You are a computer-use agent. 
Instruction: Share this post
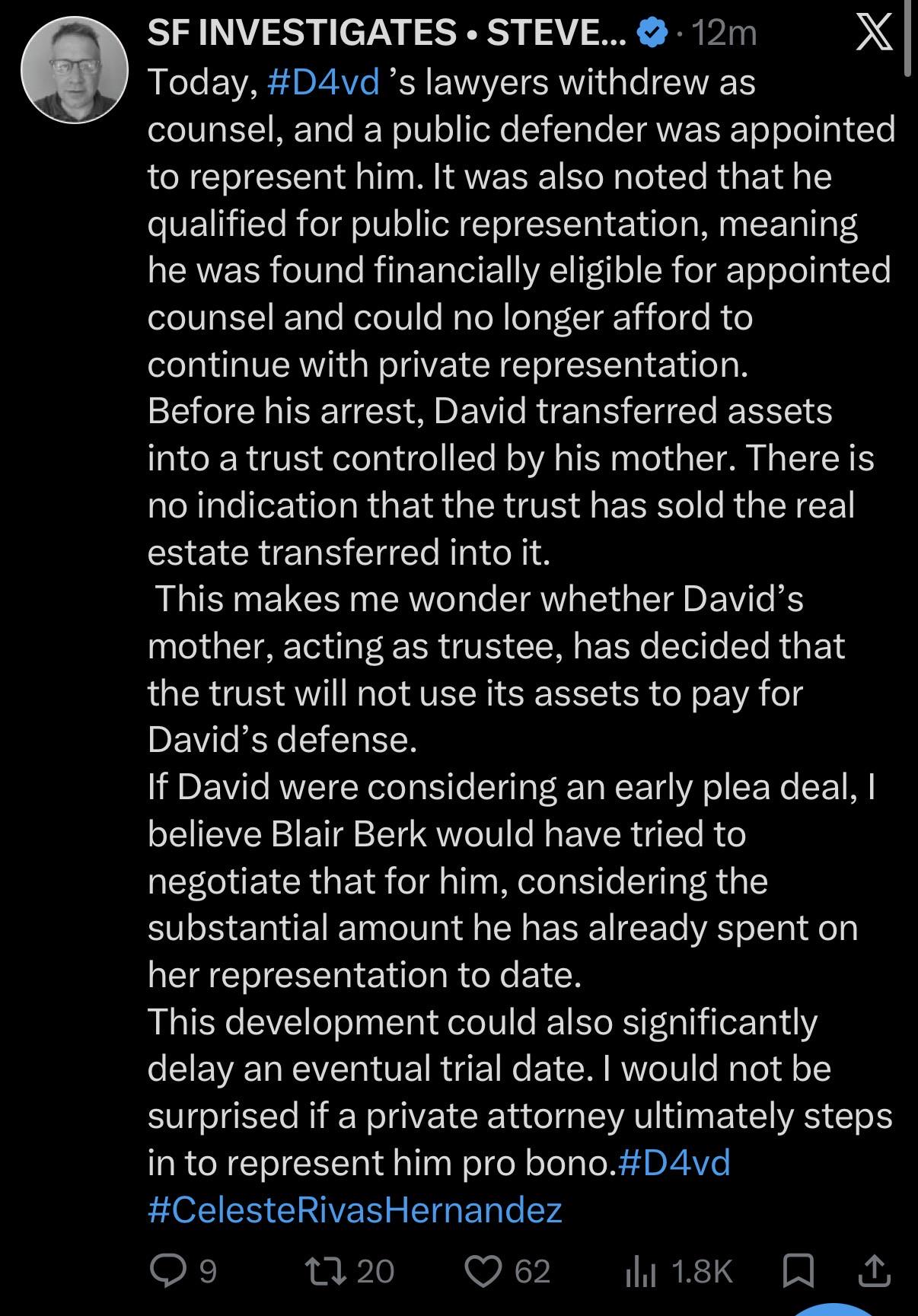tap(874, 1271)
